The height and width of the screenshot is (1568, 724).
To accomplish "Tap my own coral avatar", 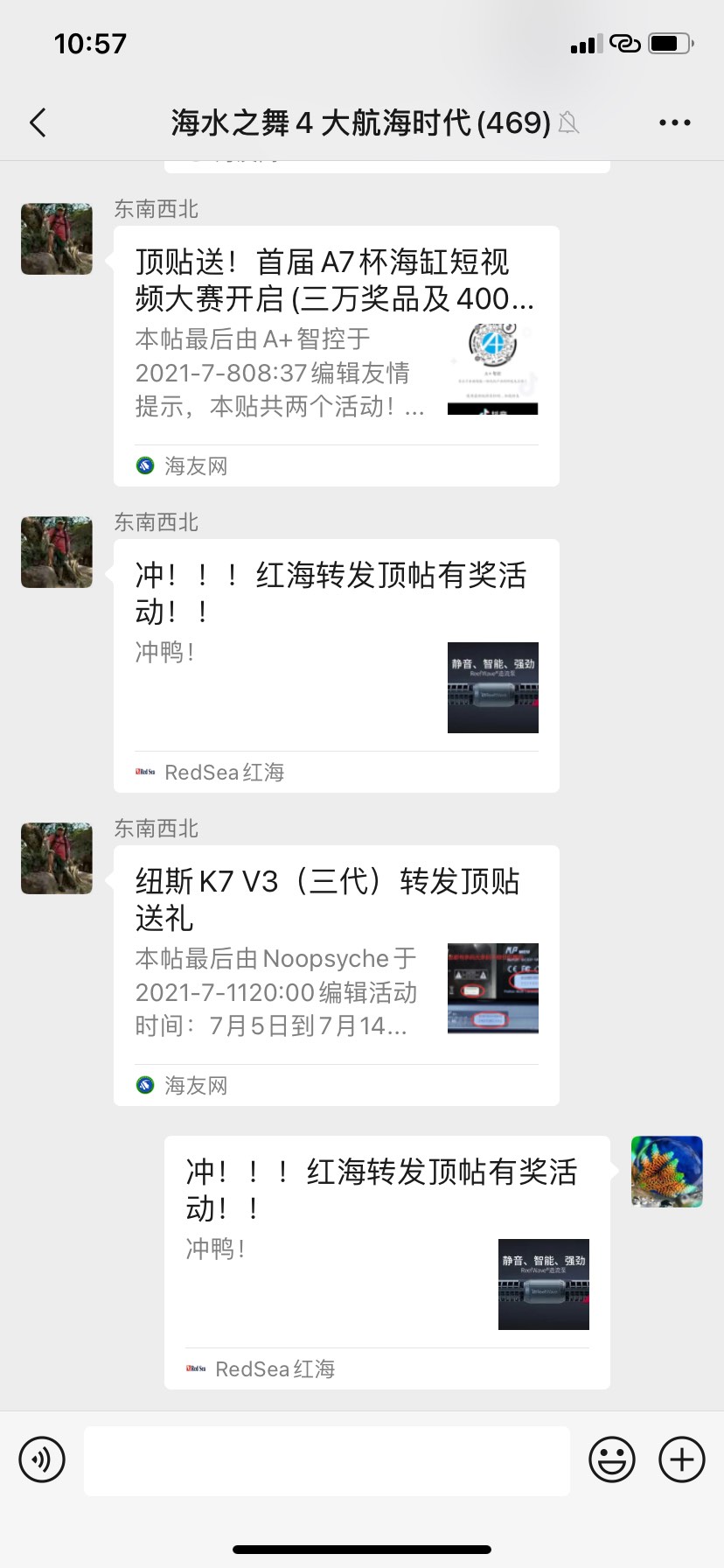I will pyautogui.click(x=667, y=1172).
